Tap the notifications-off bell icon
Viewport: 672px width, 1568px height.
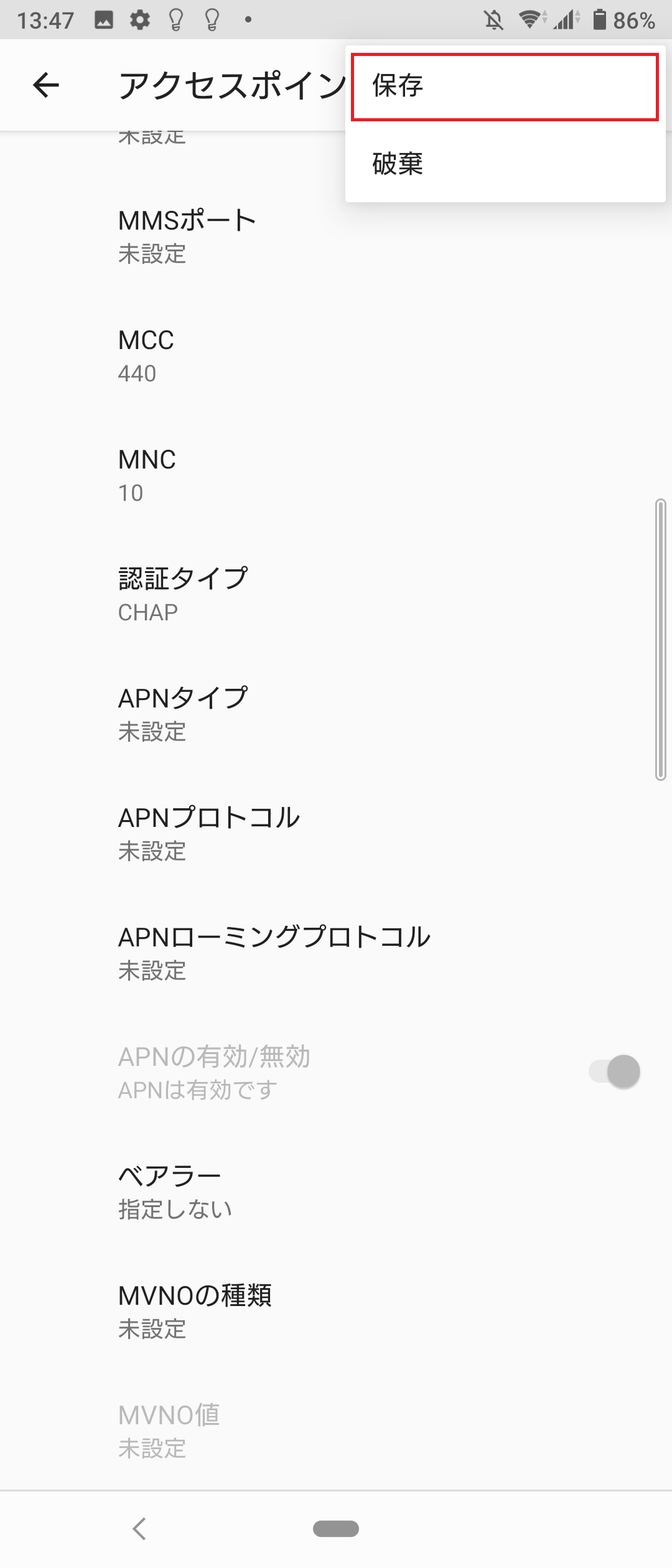pyautogui.click(x=493, y=19)
